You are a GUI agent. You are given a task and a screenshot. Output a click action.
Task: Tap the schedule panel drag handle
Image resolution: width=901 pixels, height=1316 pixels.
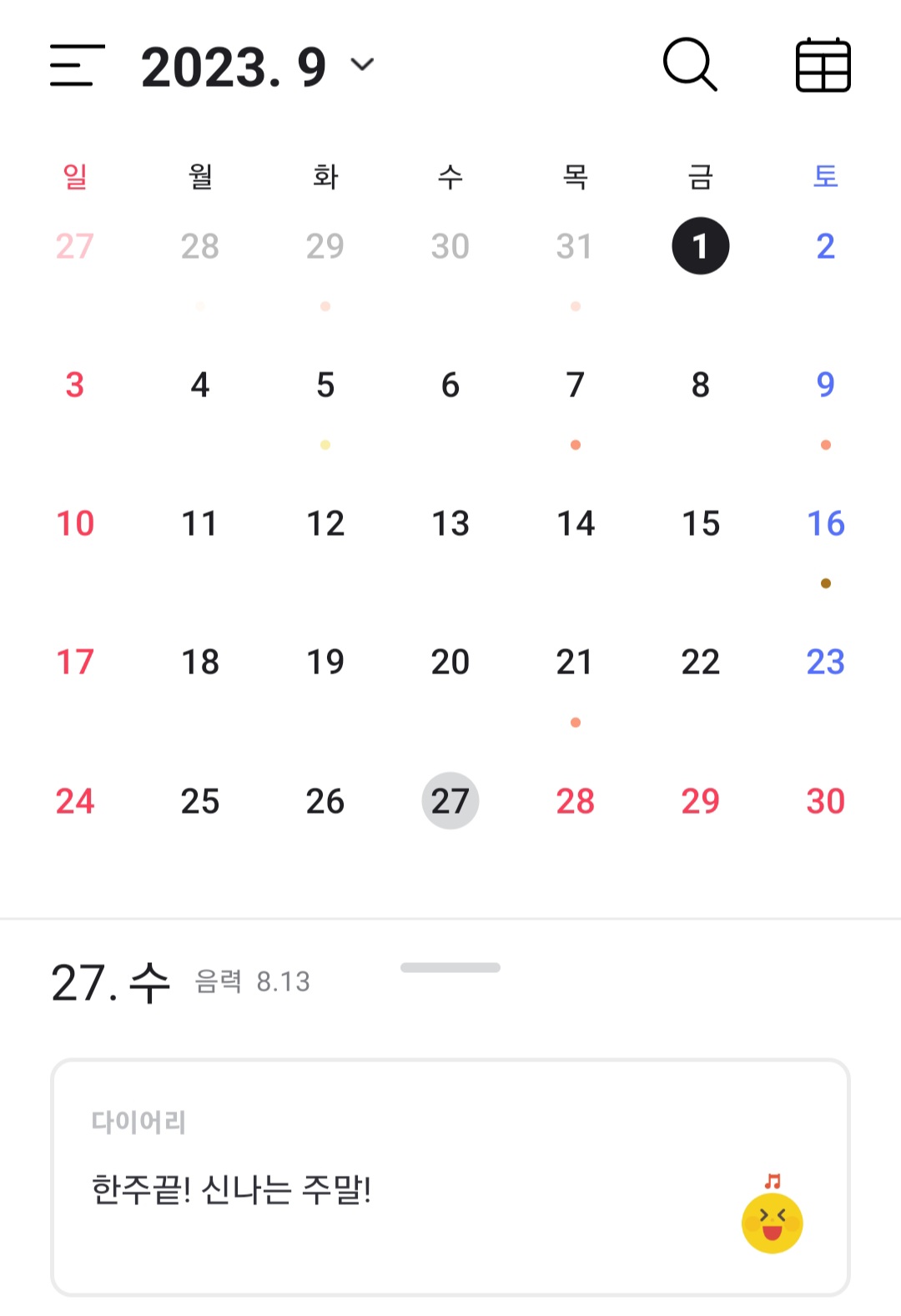pos(450,967)
